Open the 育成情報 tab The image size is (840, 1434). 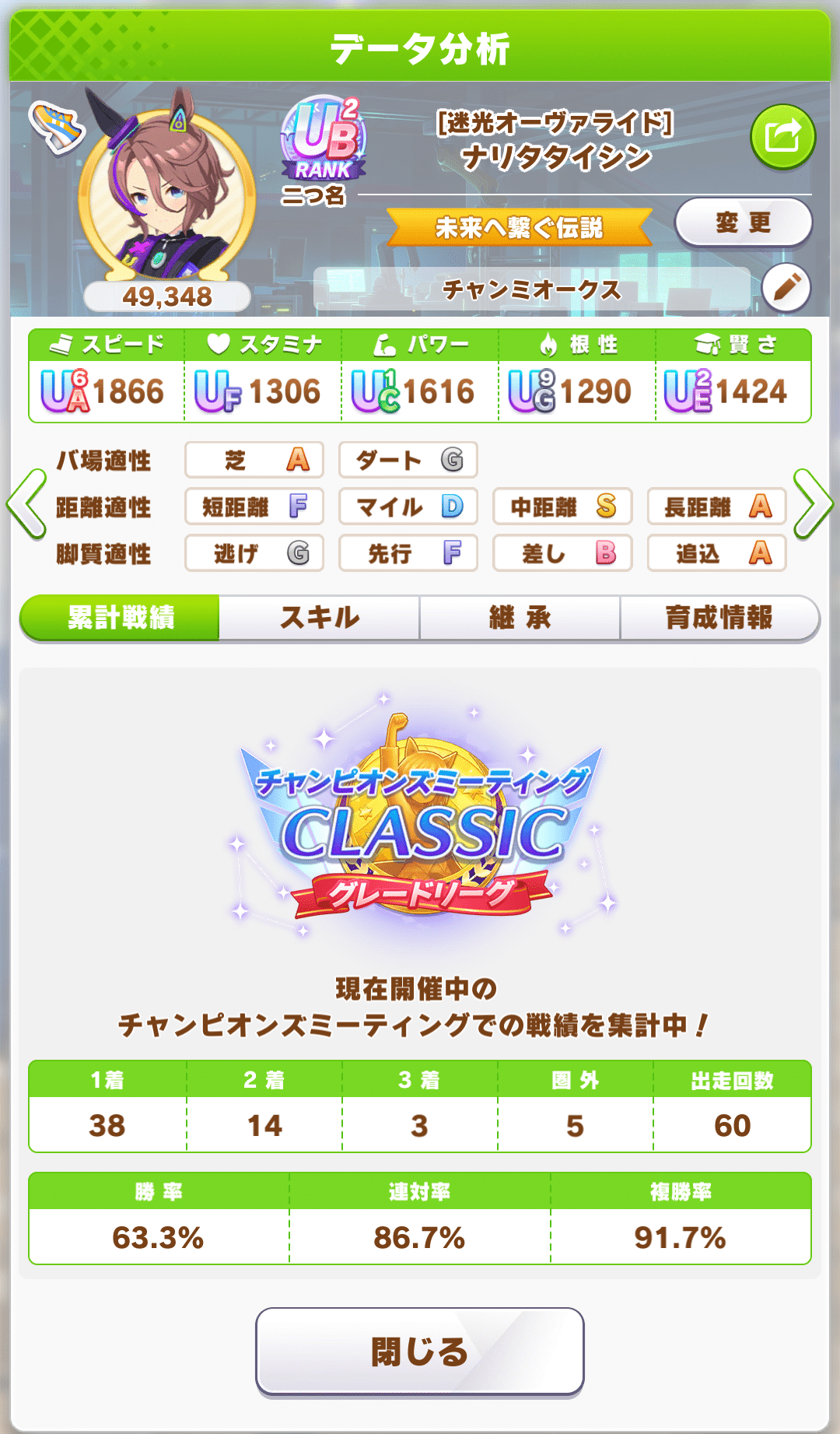point(719,618)
